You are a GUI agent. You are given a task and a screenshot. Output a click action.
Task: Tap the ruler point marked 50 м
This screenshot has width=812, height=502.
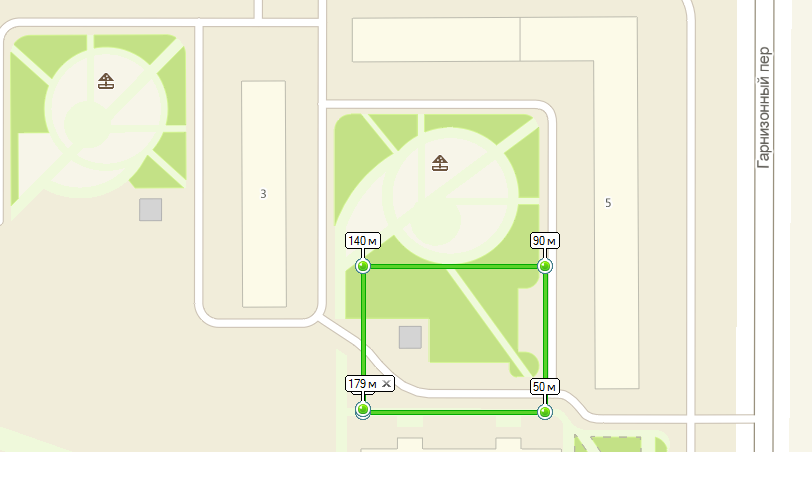545,411
